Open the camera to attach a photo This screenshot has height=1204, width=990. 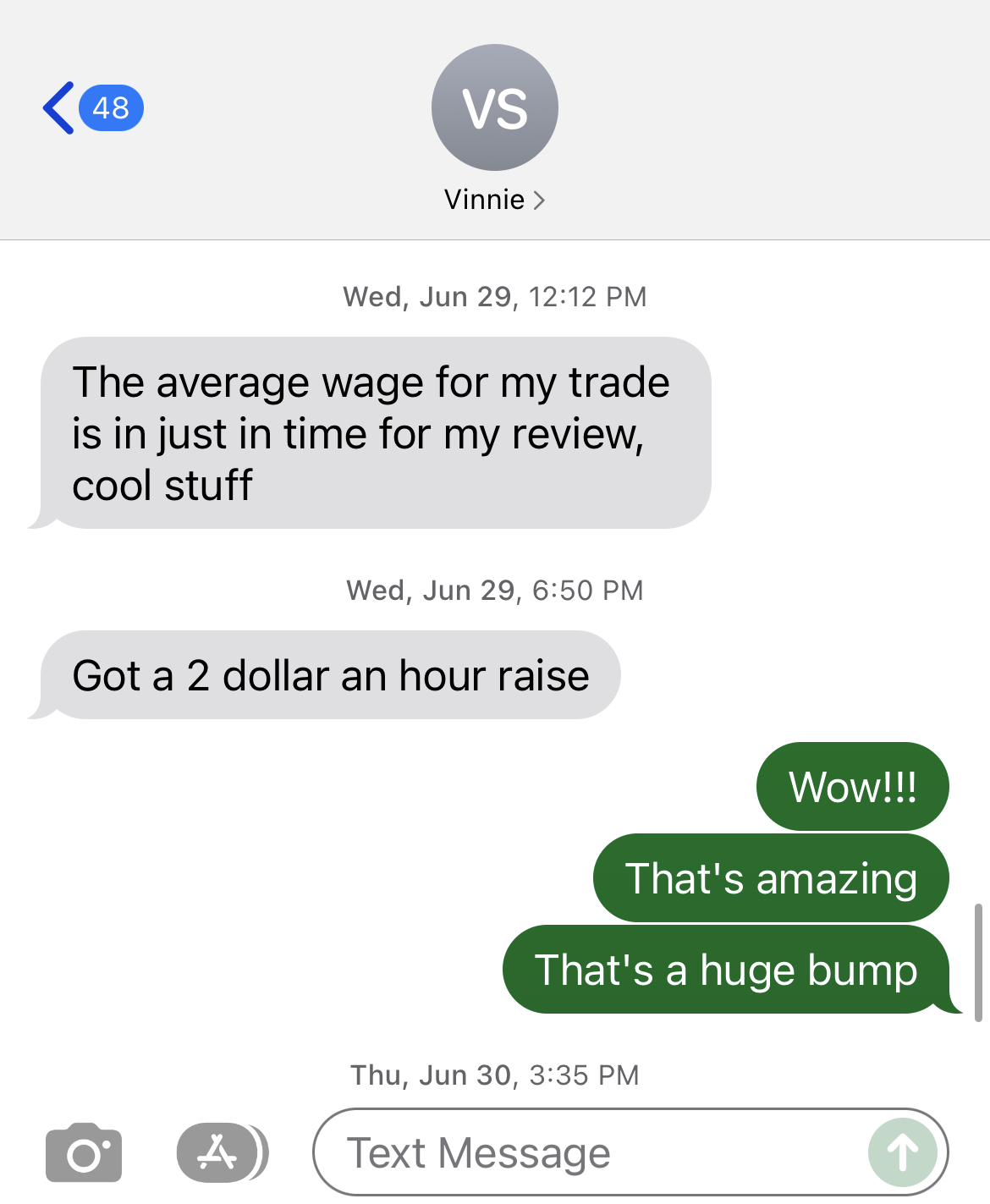click(83, 1152)
